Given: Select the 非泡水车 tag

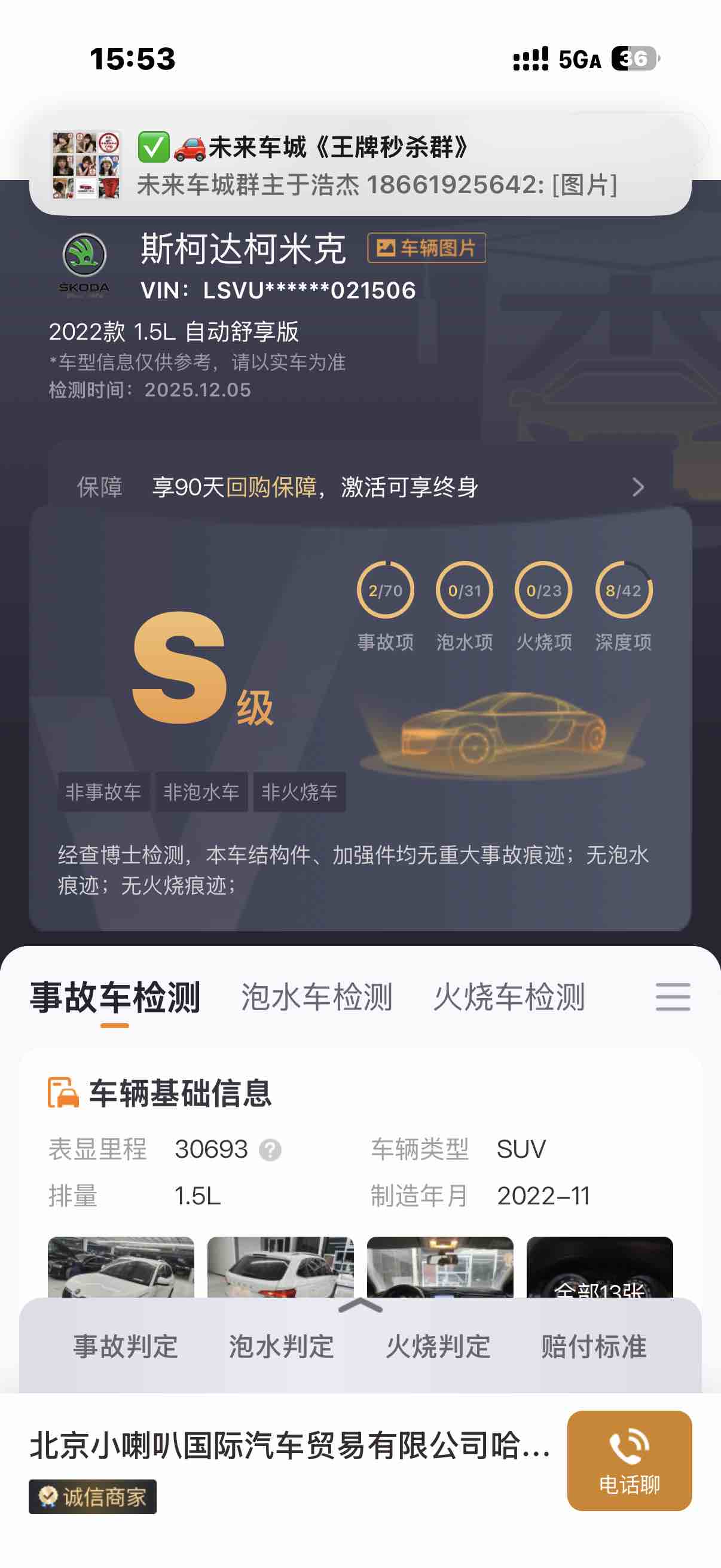Looking at the screenshot, I should tap(201, 791).
